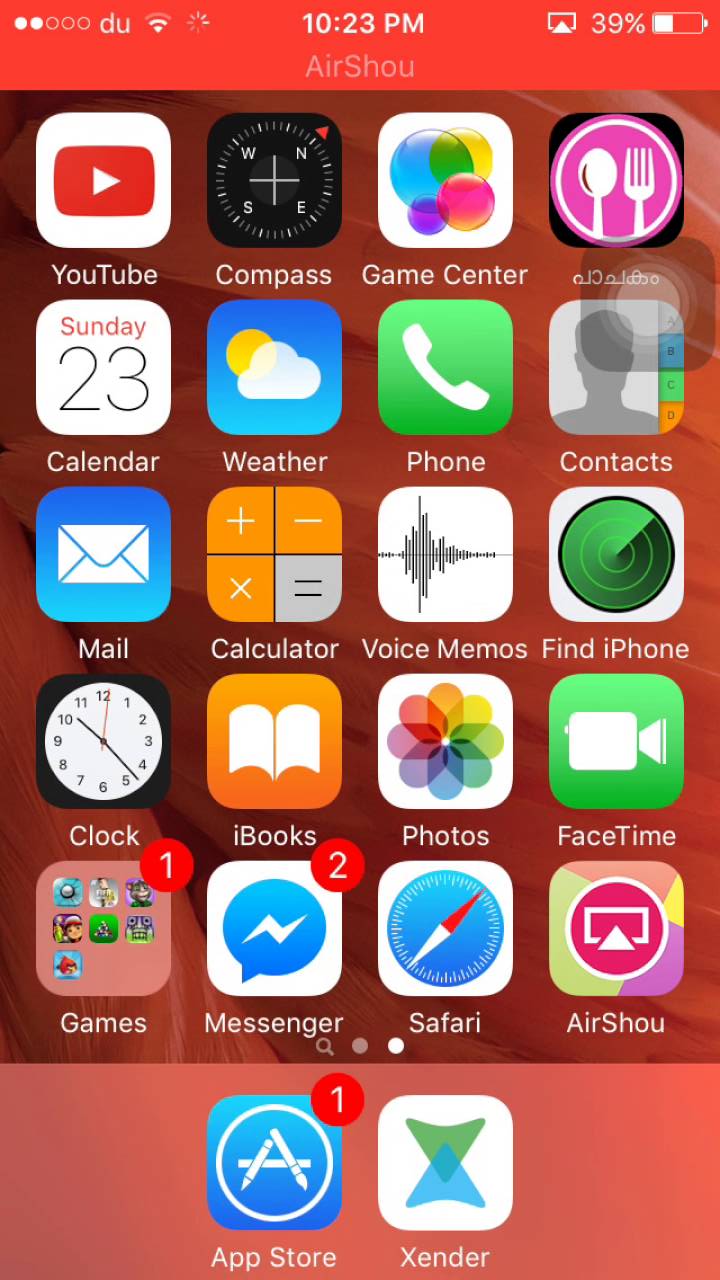Open iBooks
The width and height of the screenshot is (720, 1280).
(274, 742)
